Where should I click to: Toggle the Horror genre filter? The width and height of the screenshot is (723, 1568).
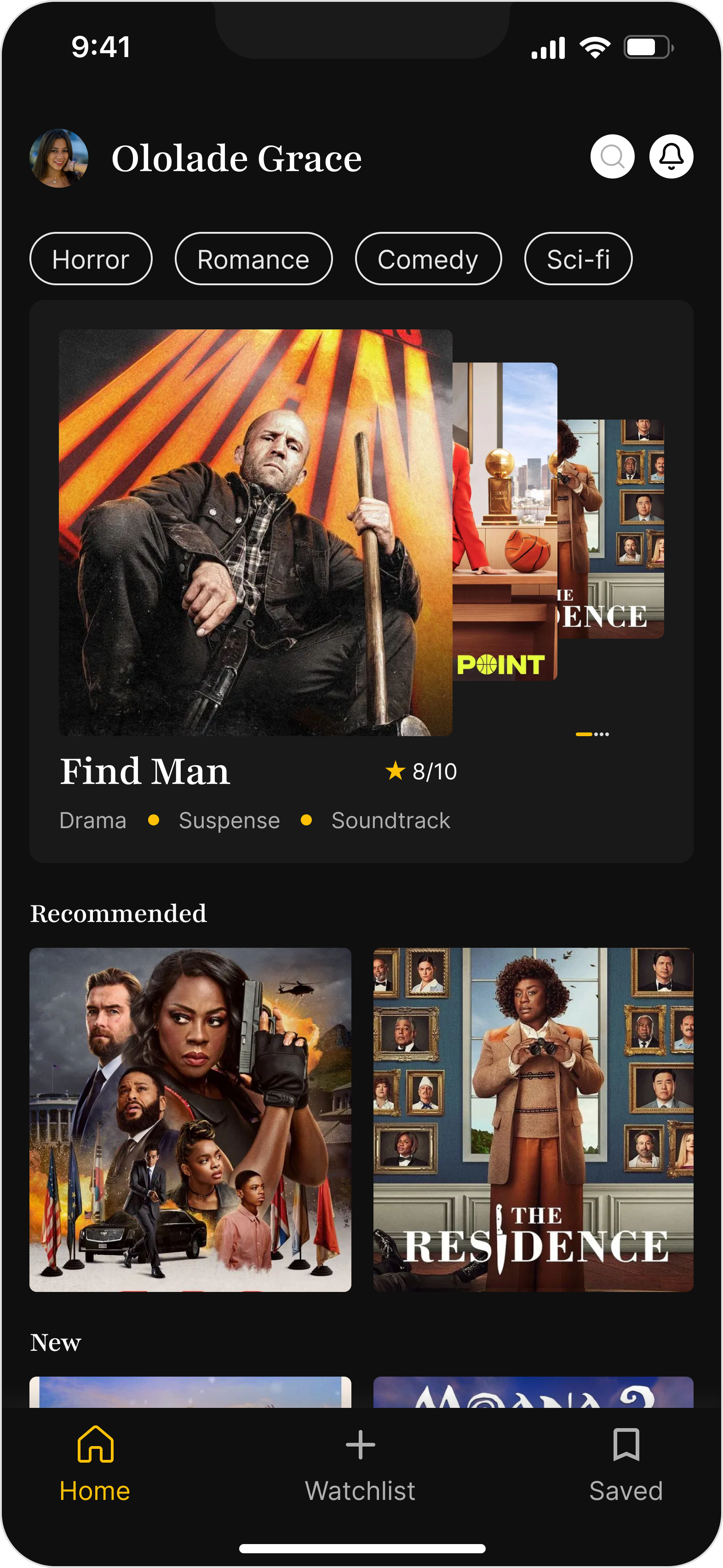(x=90, y=259)
